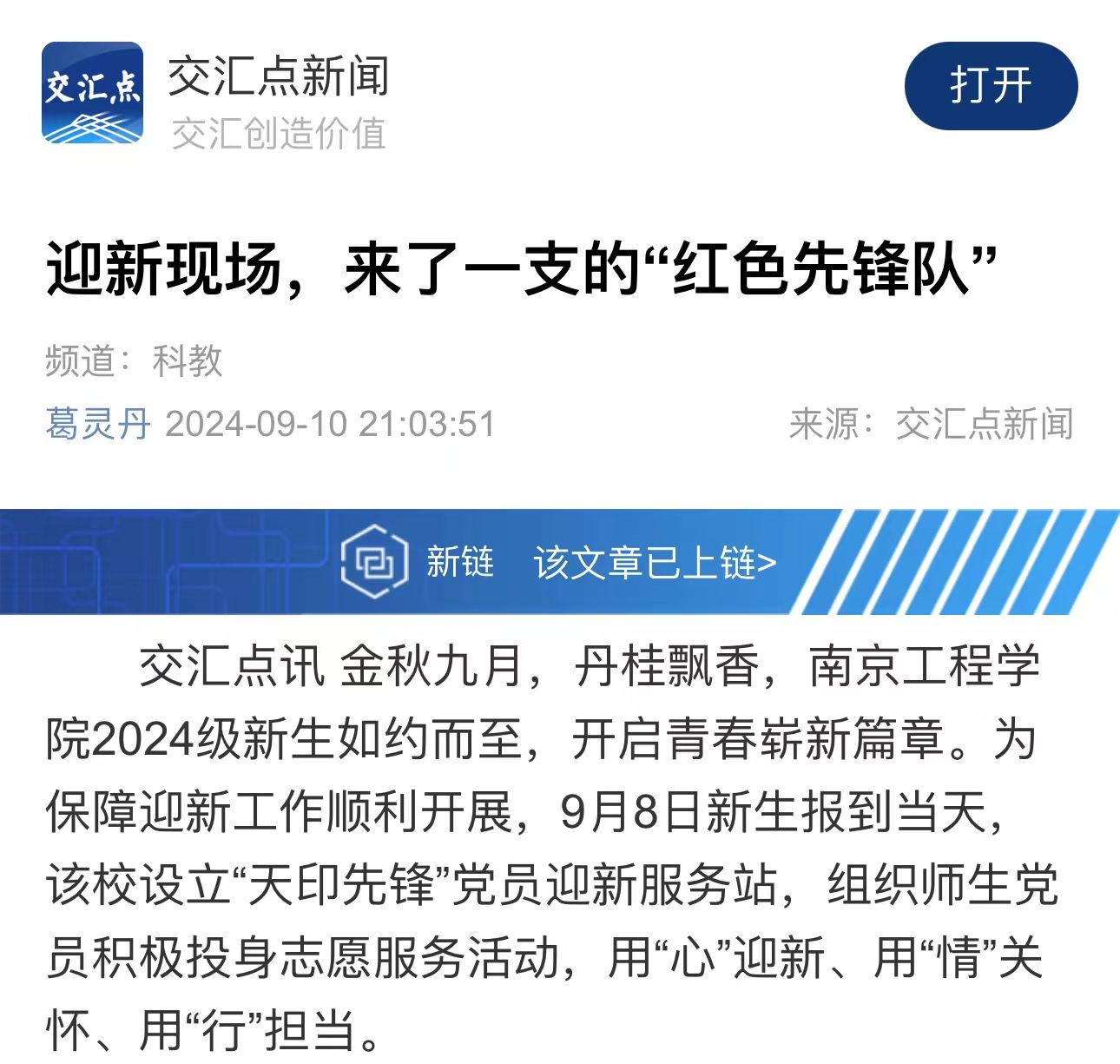The width and height of the screenshot is (1120, 1064).
Task: Open the 新链 该文章已上链 banner
Action: 560,563
